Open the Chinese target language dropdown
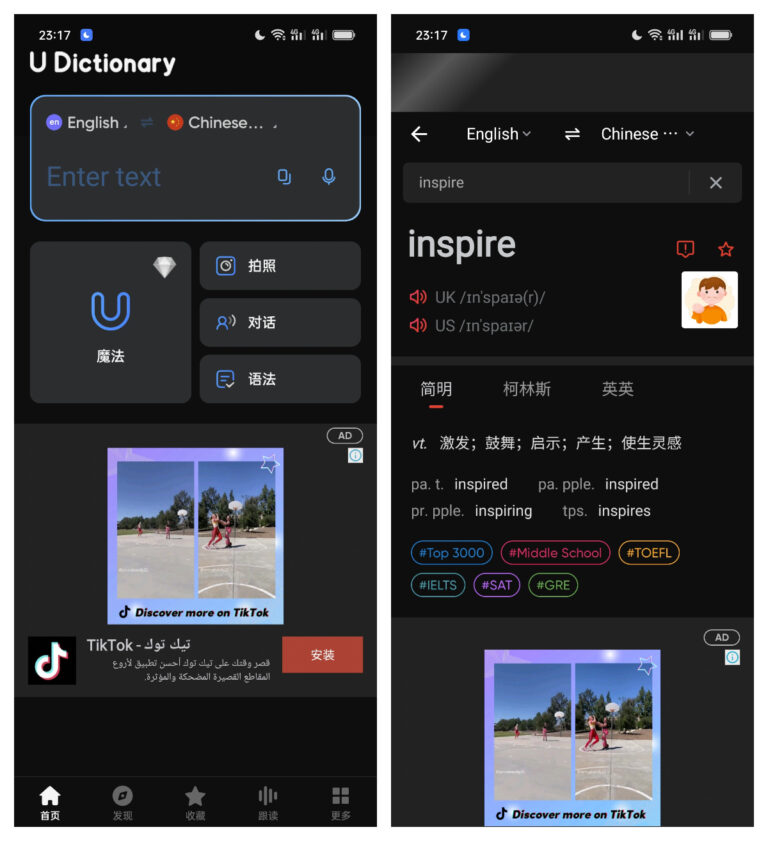Image resolution: width=768 pixels, height=841 pixels. (x=645, y=134)
